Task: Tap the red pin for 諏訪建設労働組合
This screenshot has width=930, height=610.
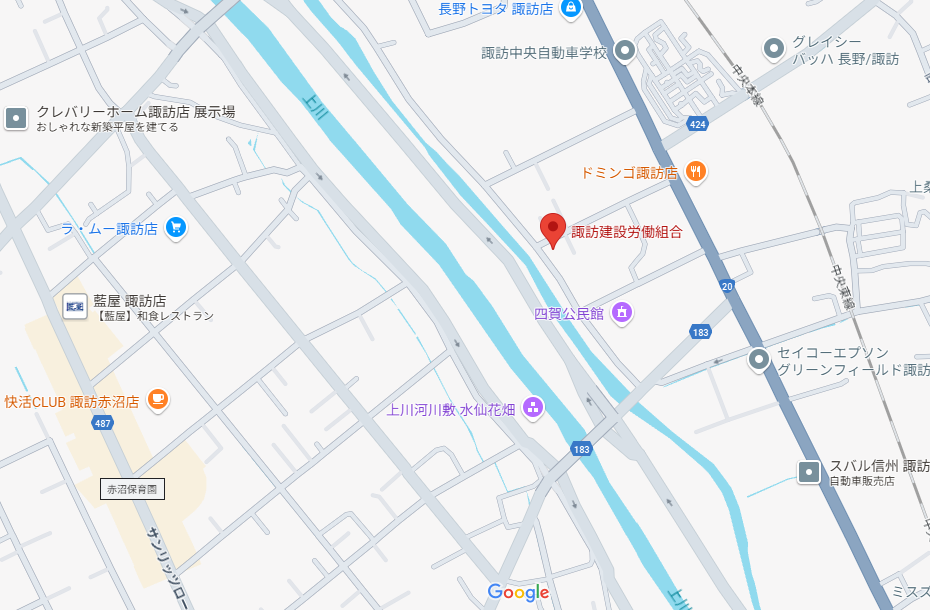Action: tap(553, 229)
